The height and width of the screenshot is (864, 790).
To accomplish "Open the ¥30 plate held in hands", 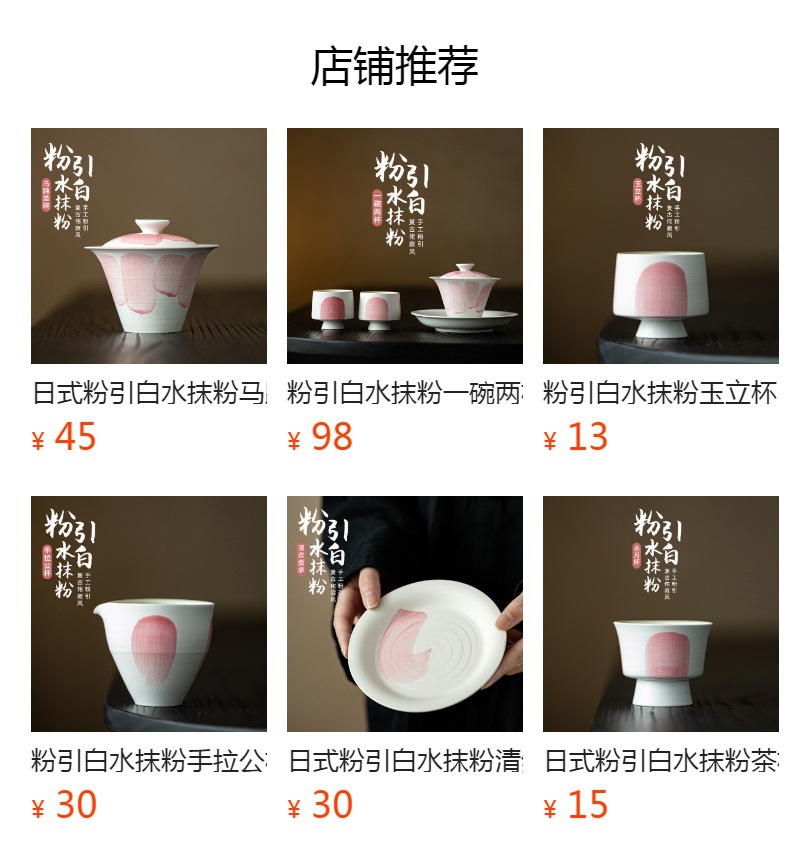I will coord(405,614).
